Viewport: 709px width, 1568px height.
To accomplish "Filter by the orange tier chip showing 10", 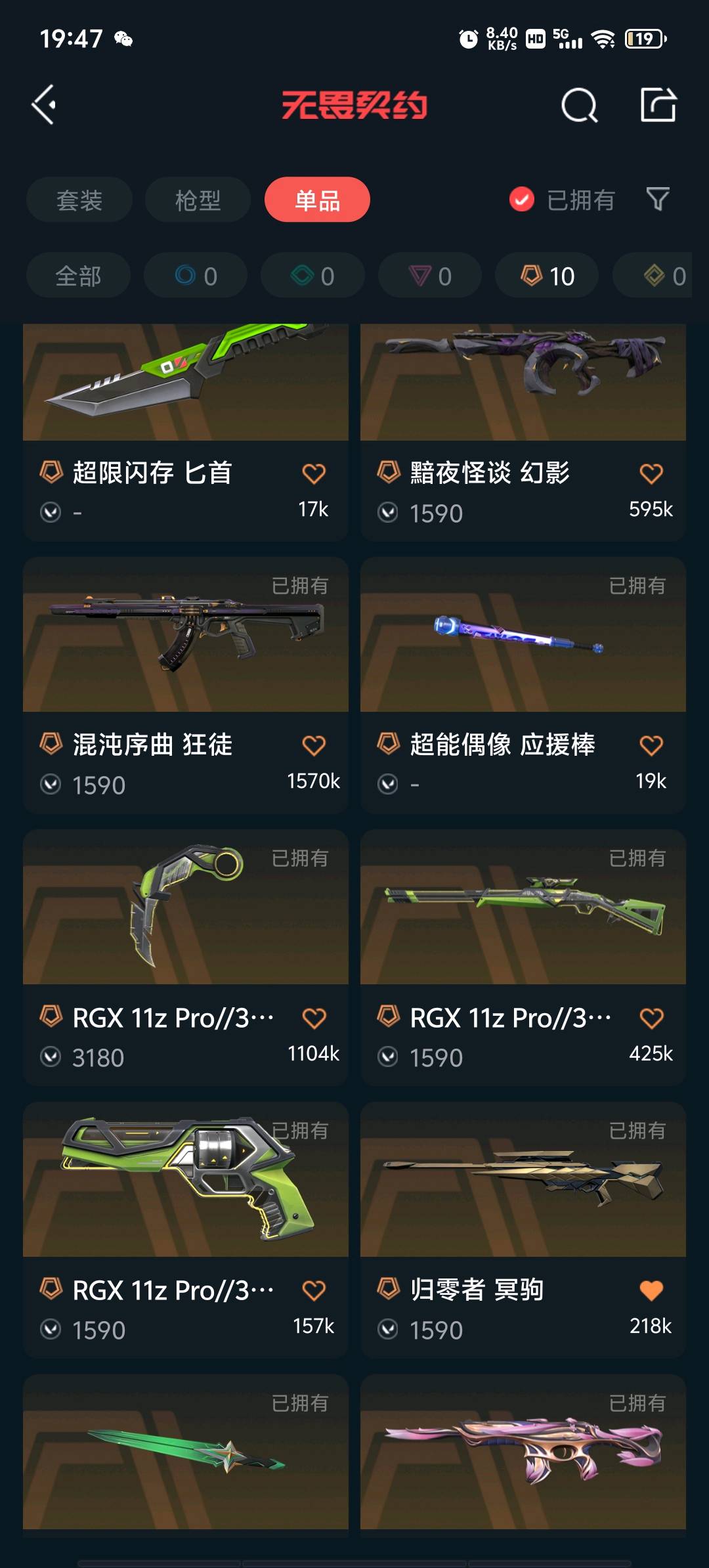I will coord(547,276).
